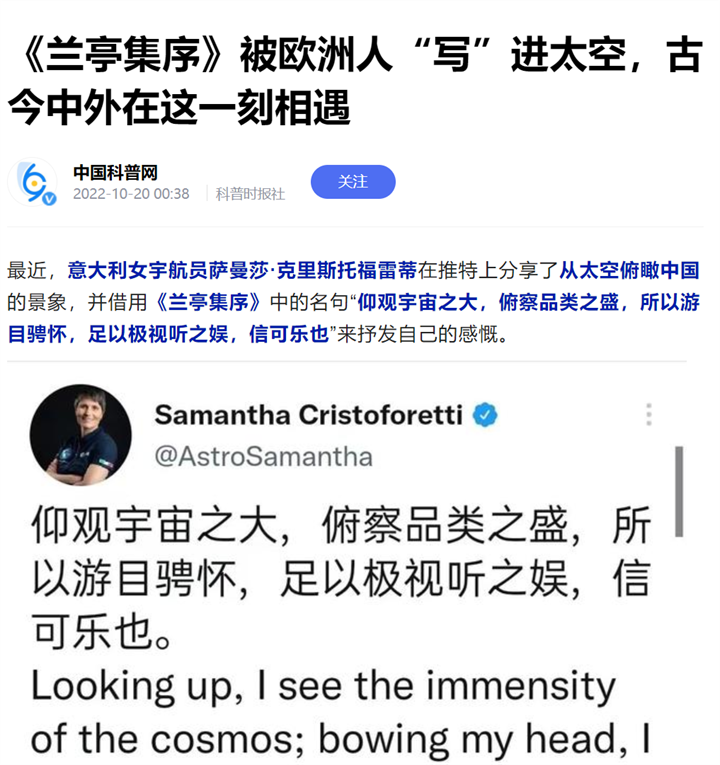Image resolution: width=720 pixels, height=765 pixels.
Task: Open the embedded Samantha Cristoforetti tweet image
Action: point(355,570)
